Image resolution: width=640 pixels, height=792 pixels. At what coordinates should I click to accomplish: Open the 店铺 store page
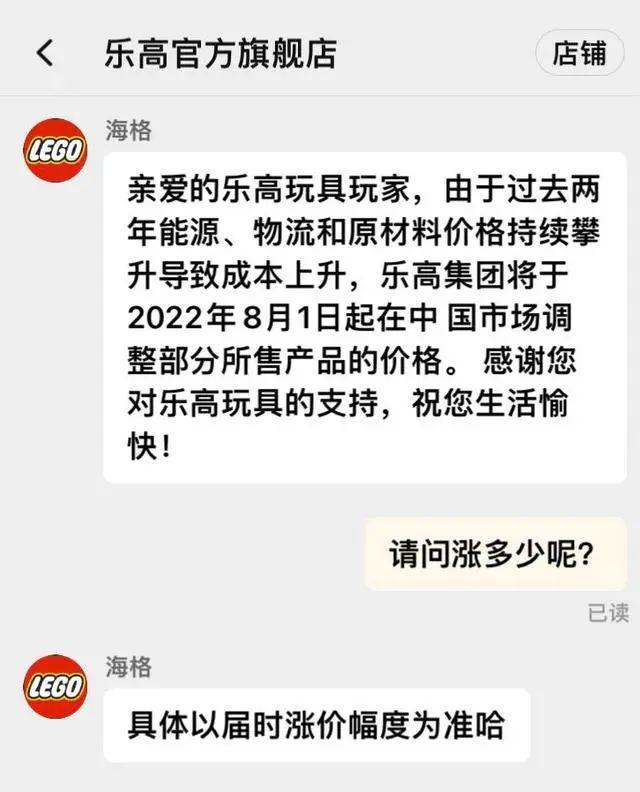click(x=580, y=52)
